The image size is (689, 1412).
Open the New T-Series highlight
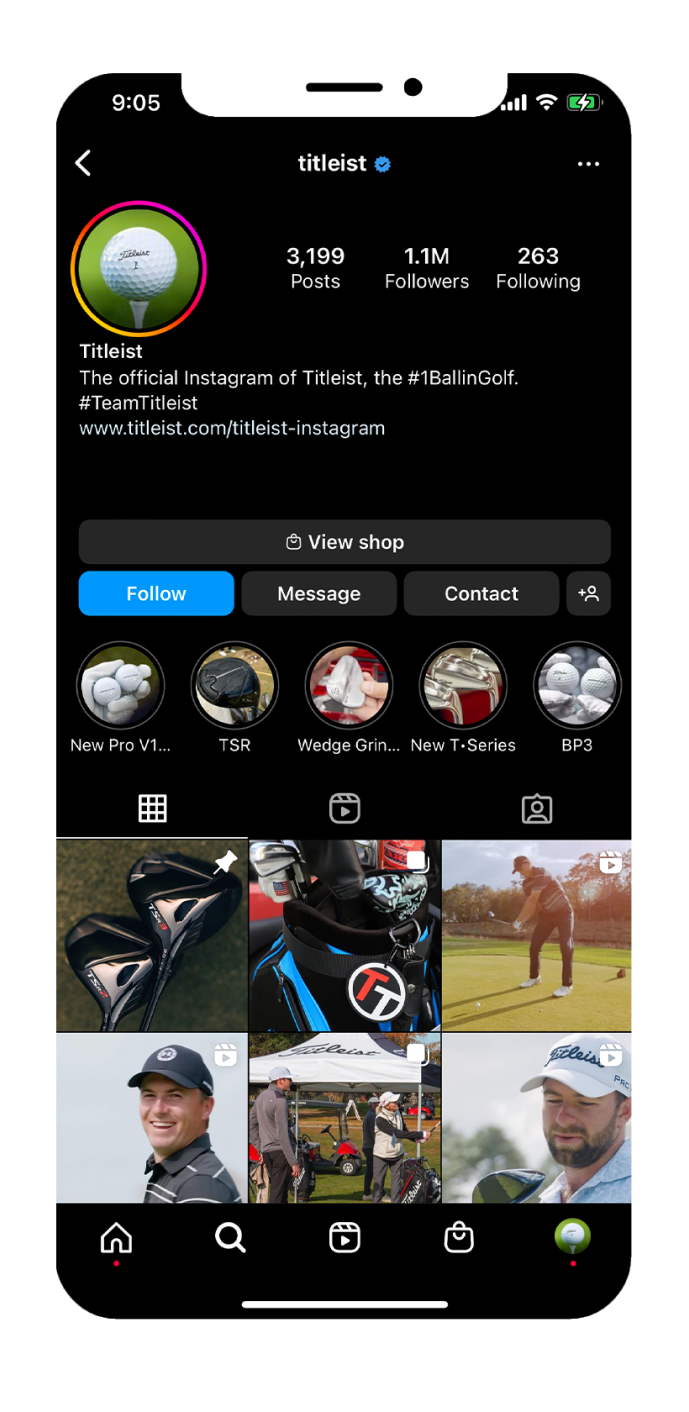[x=462, y=685]
